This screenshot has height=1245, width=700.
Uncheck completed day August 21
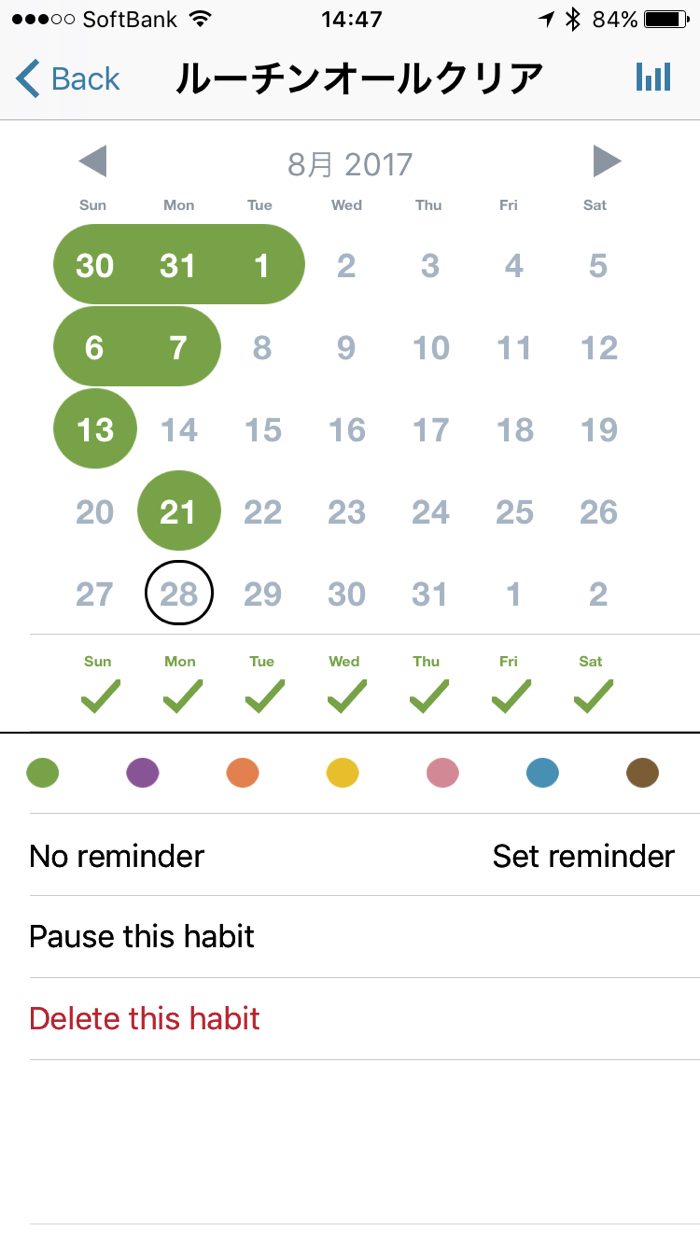tap(179, 512)
